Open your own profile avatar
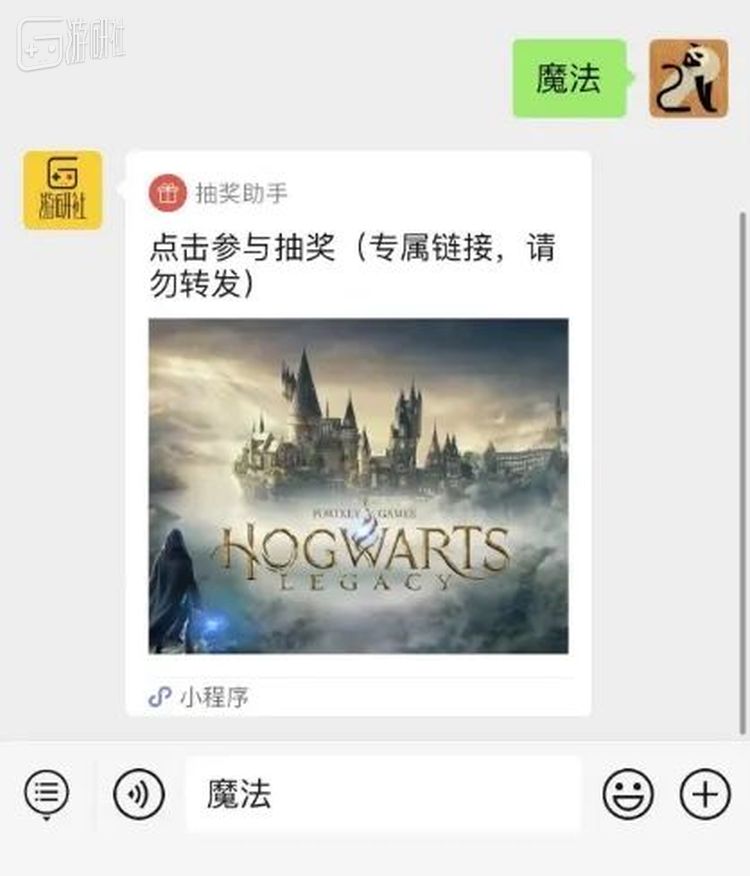The height and width of the screenshot is (876, 750). click(x=688, y=78)
